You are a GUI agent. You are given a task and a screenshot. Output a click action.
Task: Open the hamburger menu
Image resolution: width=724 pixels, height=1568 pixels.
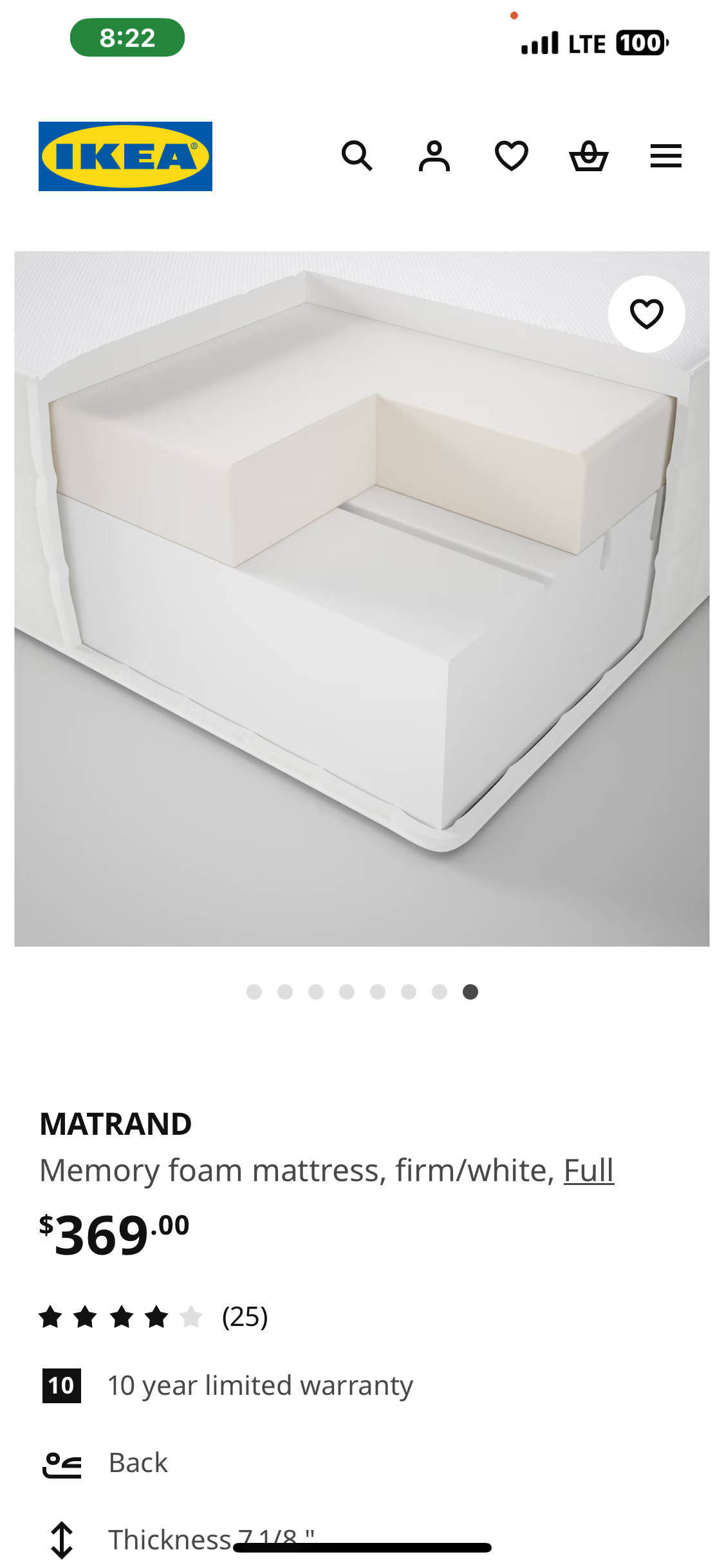665,156
